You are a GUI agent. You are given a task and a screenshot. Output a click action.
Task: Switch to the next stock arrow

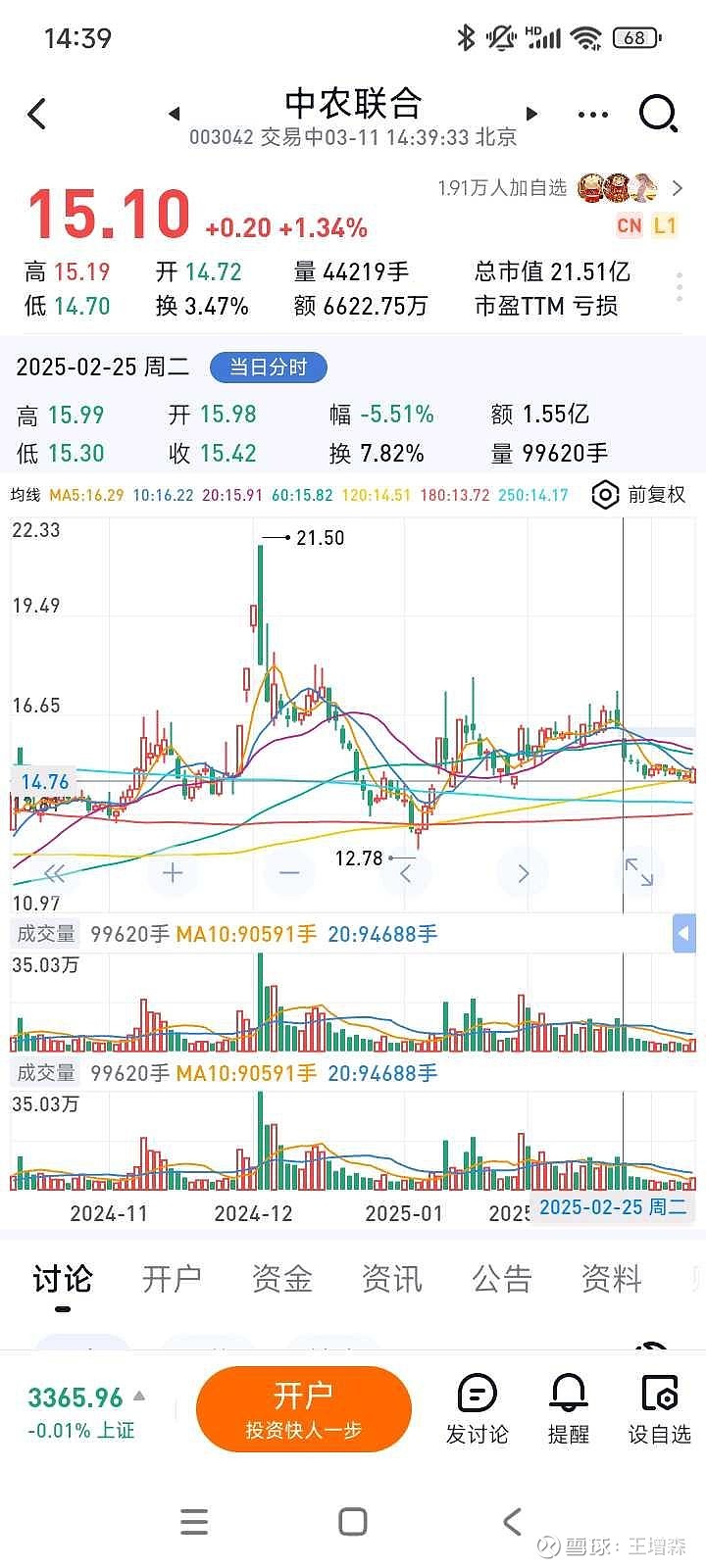(x=532, y=114)
